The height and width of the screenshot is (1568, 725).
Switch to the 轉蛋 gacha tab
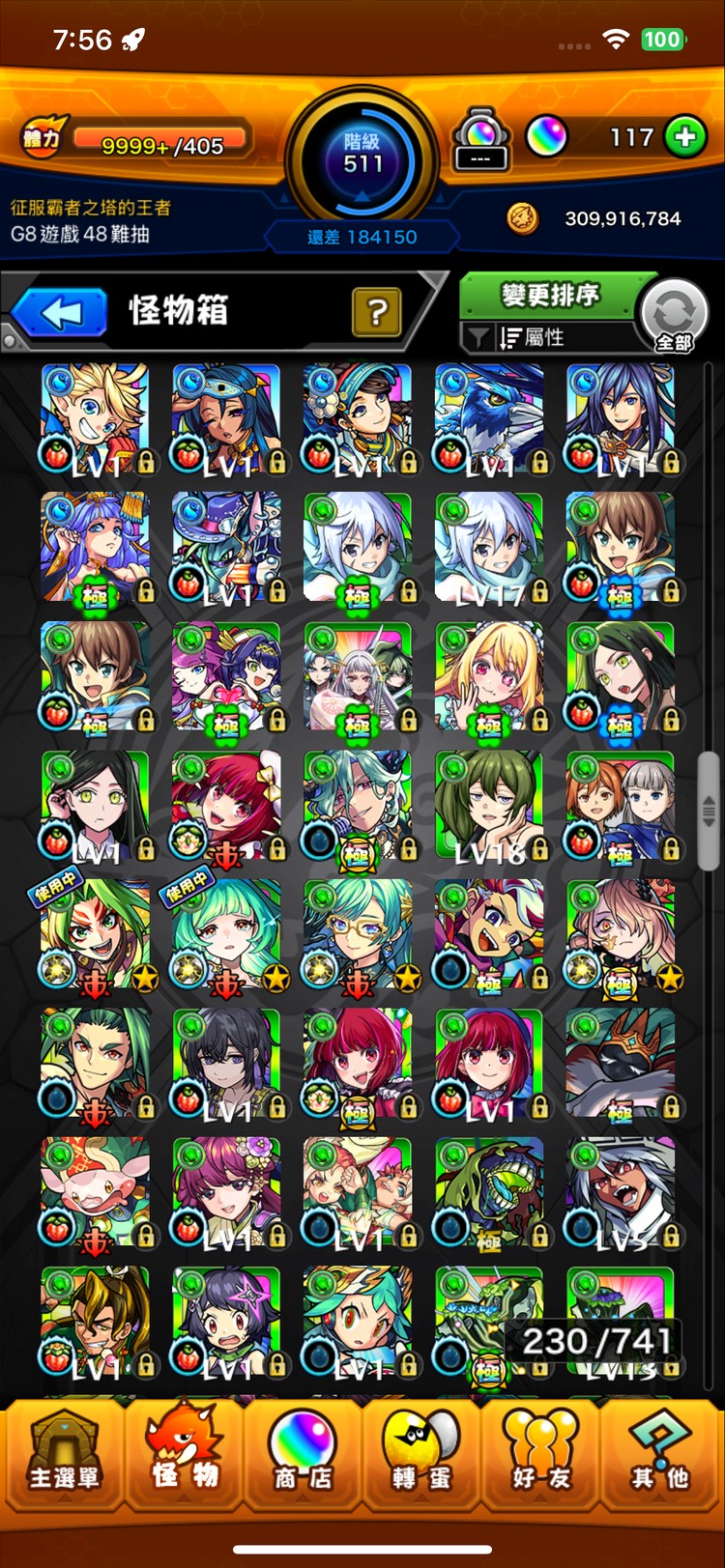421,1457
